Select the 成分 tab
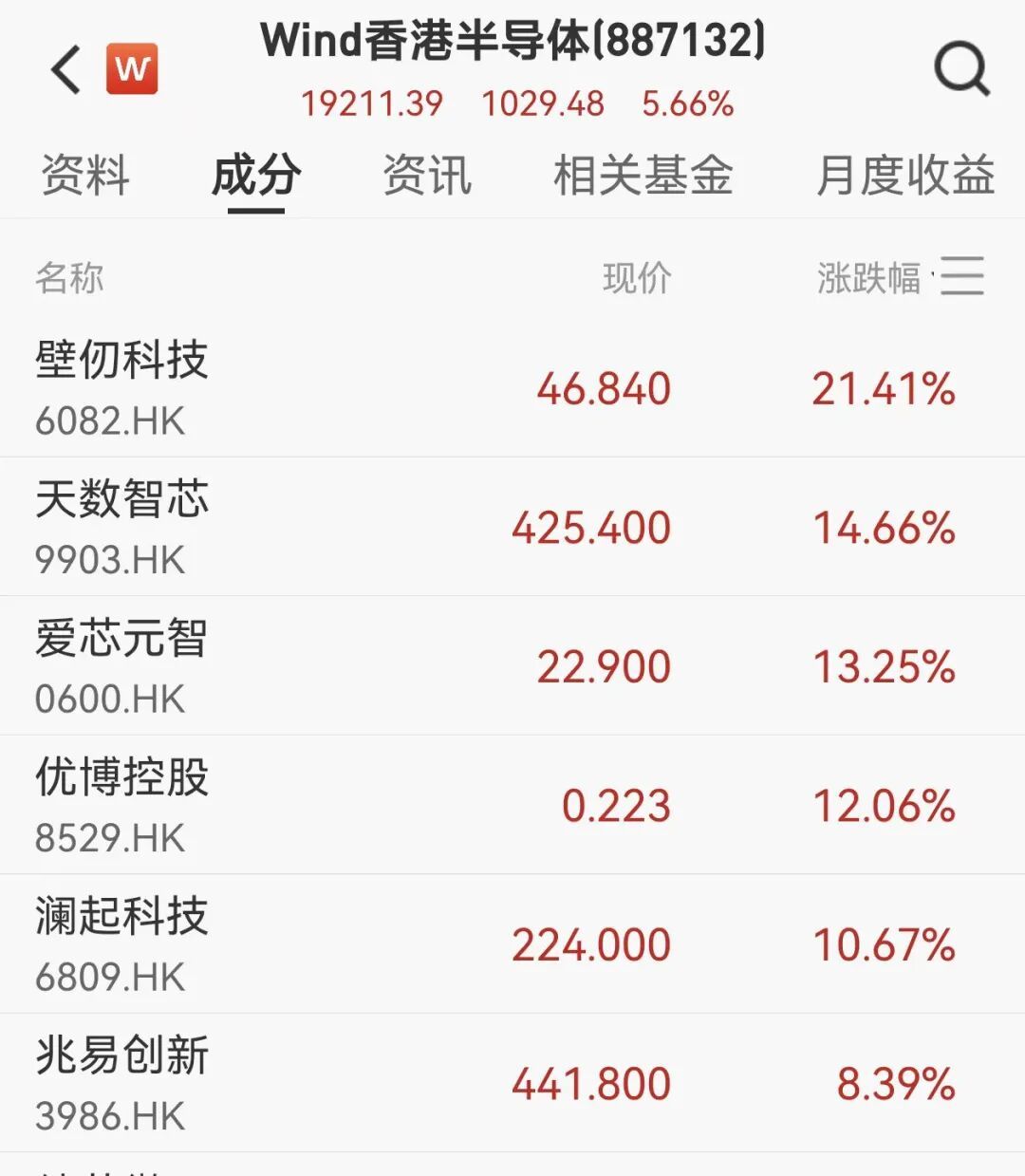The image size is (1025, 1176). click(x=256, y=176)
